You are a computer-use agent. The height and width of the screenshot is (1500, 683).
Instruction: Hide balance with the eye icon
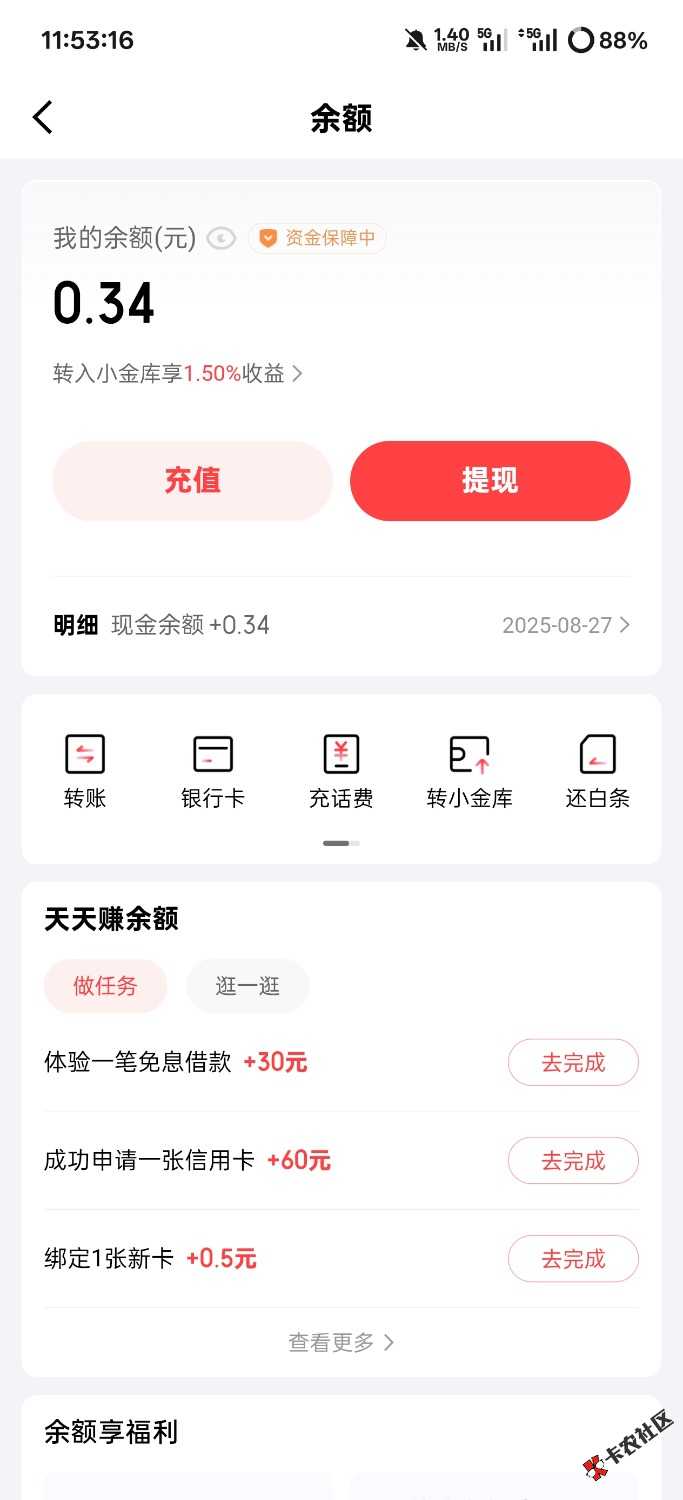(x=221, y=238)
